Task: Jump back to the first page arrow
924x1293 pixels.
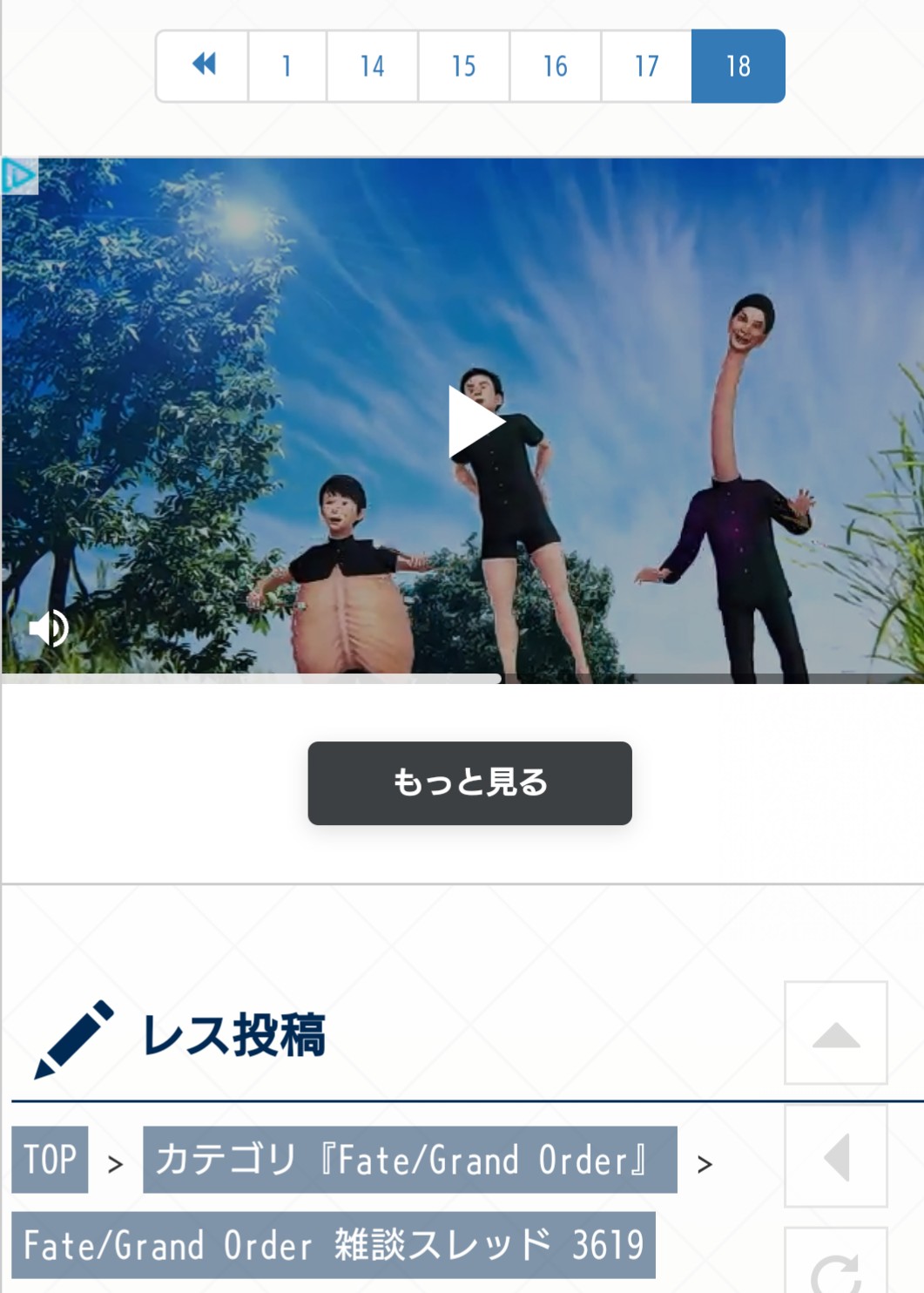Action: tap(203, 65)
